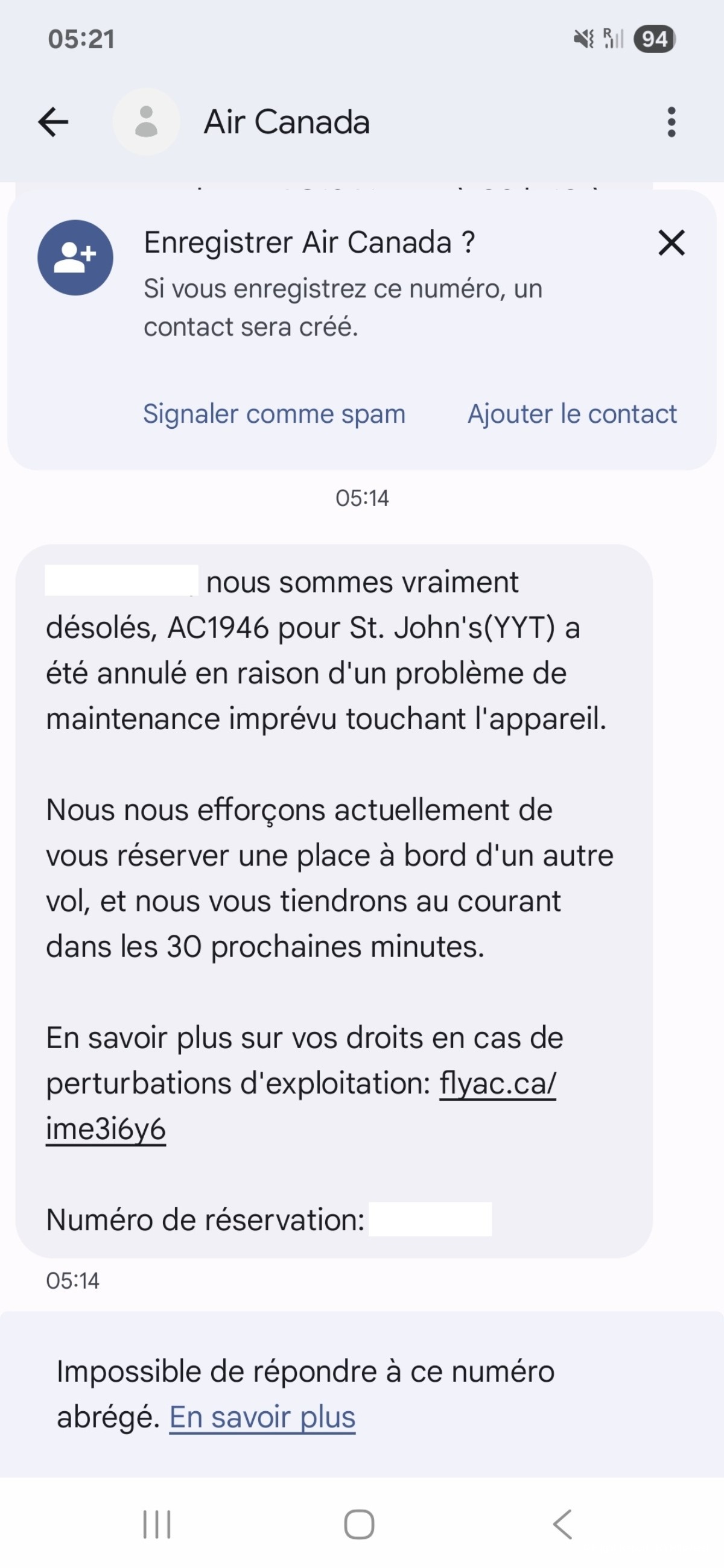Select Ajouter le contact
Viewport: 724px width, 1568px height.
(572, 414)
